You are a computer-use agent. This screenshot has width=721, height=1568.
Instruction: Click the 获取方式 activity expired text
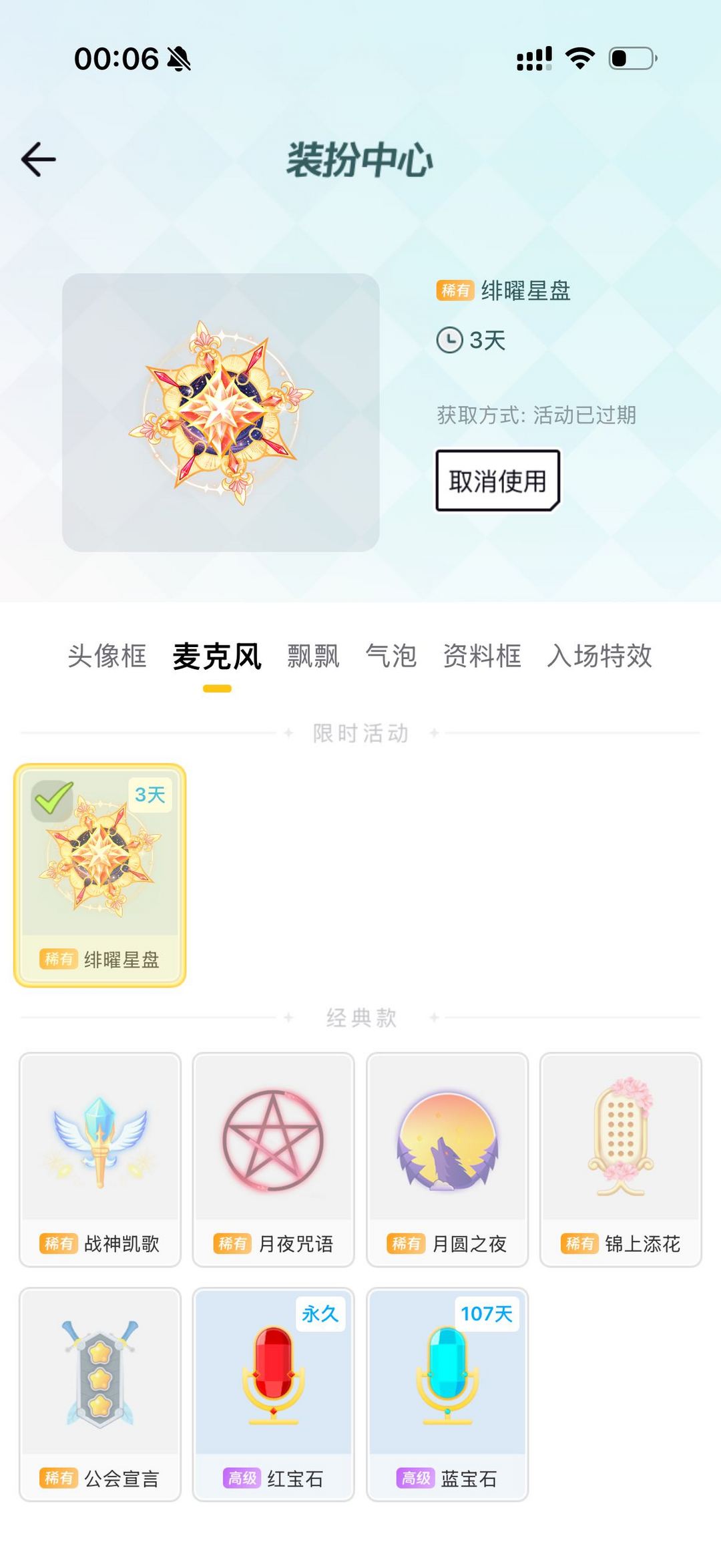click(x=536, y=414)
